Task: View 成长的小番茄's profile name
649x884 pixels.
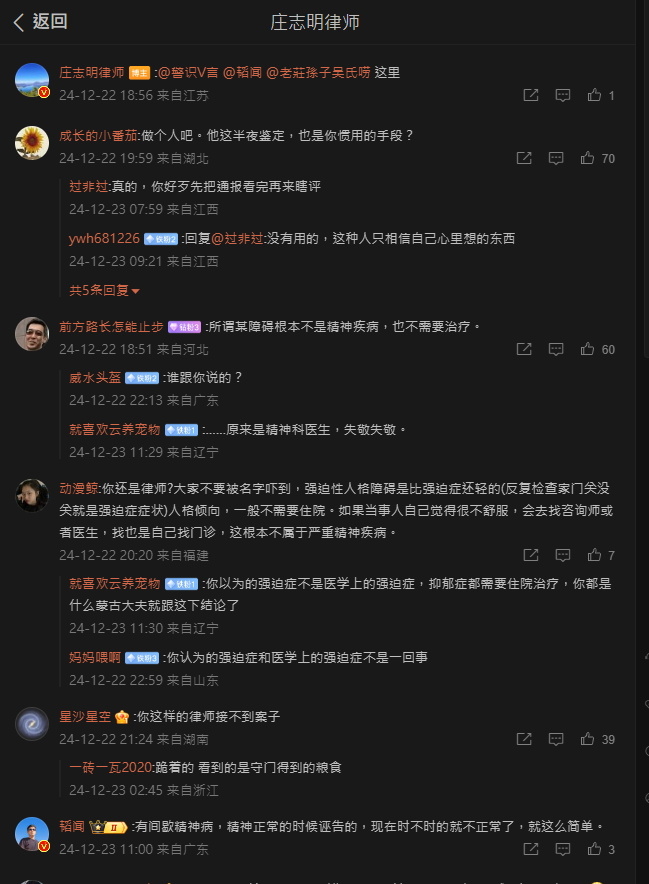Action: click(97, 134)
